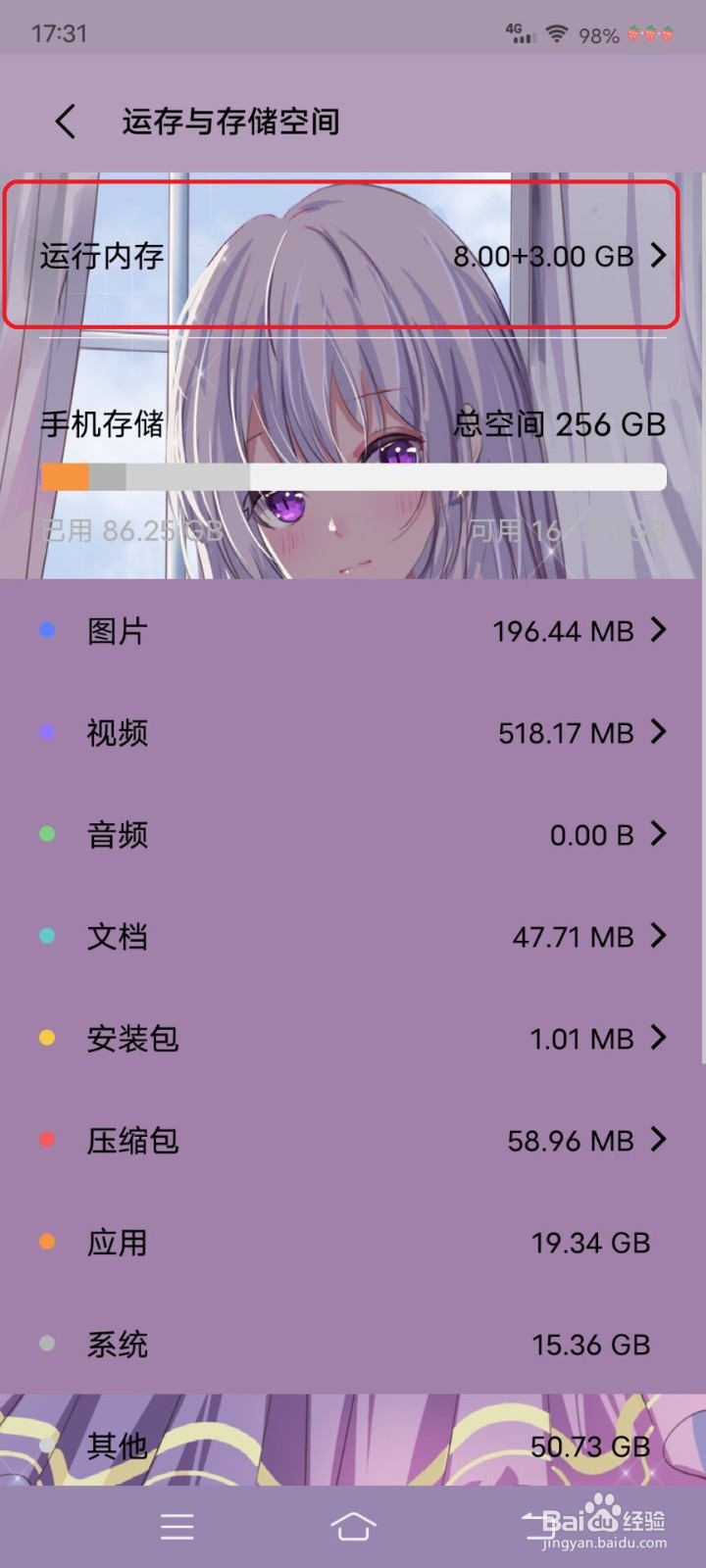Tap the 其他 50.73 GB row
The height and width of the screenshot is (1568, 706).
[x=353, y=1446]
